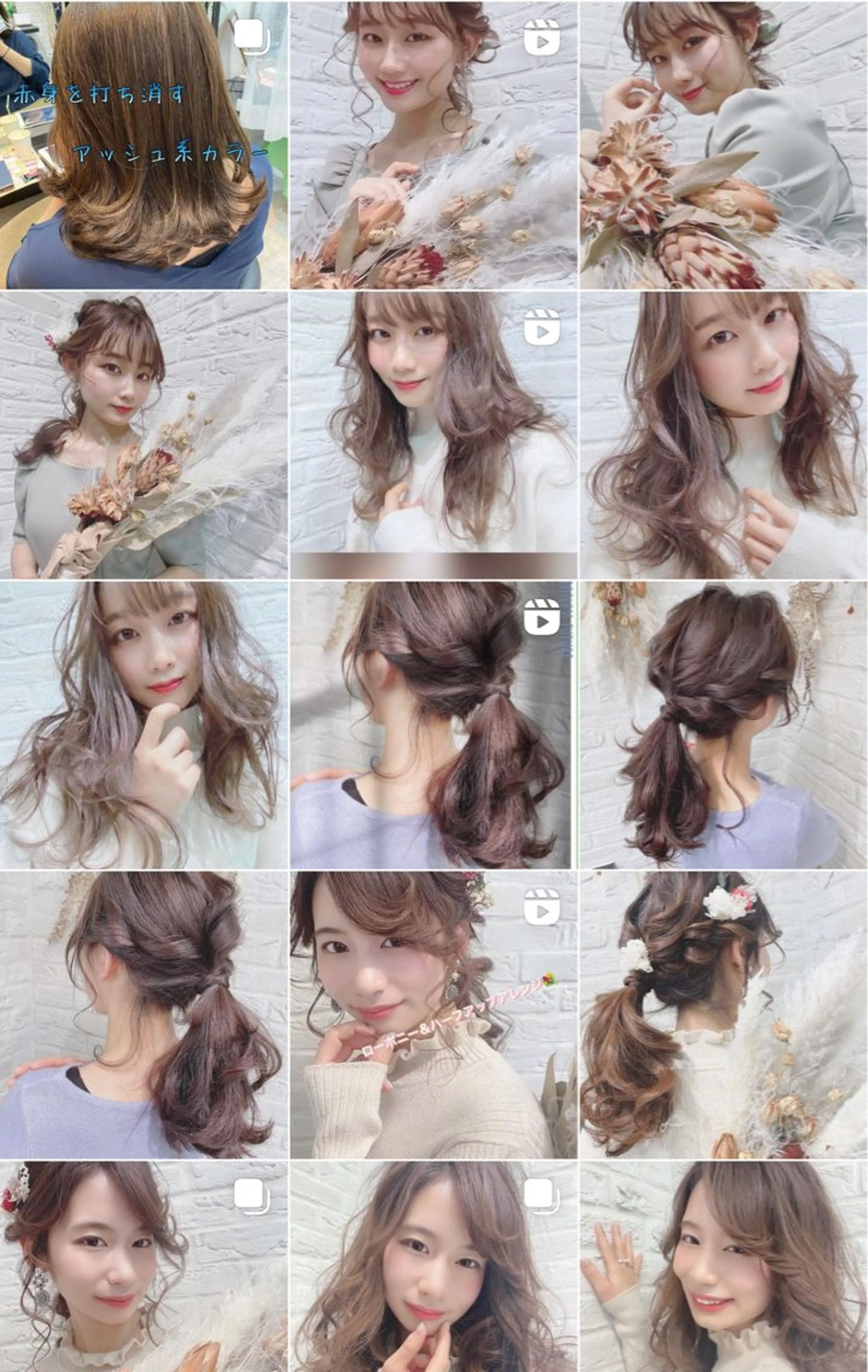Play the reel of smiling woman holding pampas bouquet
Viewport: 868px width, 1372px height.
pyautogui.click(x=433, y=145)
